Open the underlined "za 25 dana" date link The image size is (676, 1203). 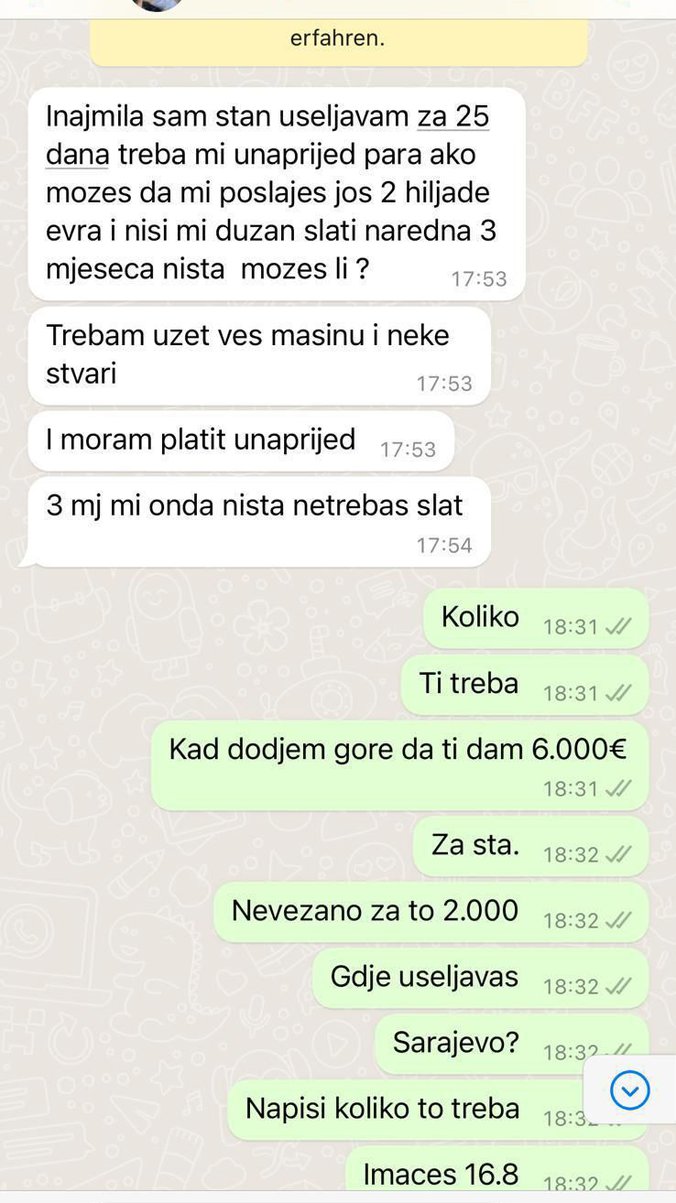click(452, 117)
